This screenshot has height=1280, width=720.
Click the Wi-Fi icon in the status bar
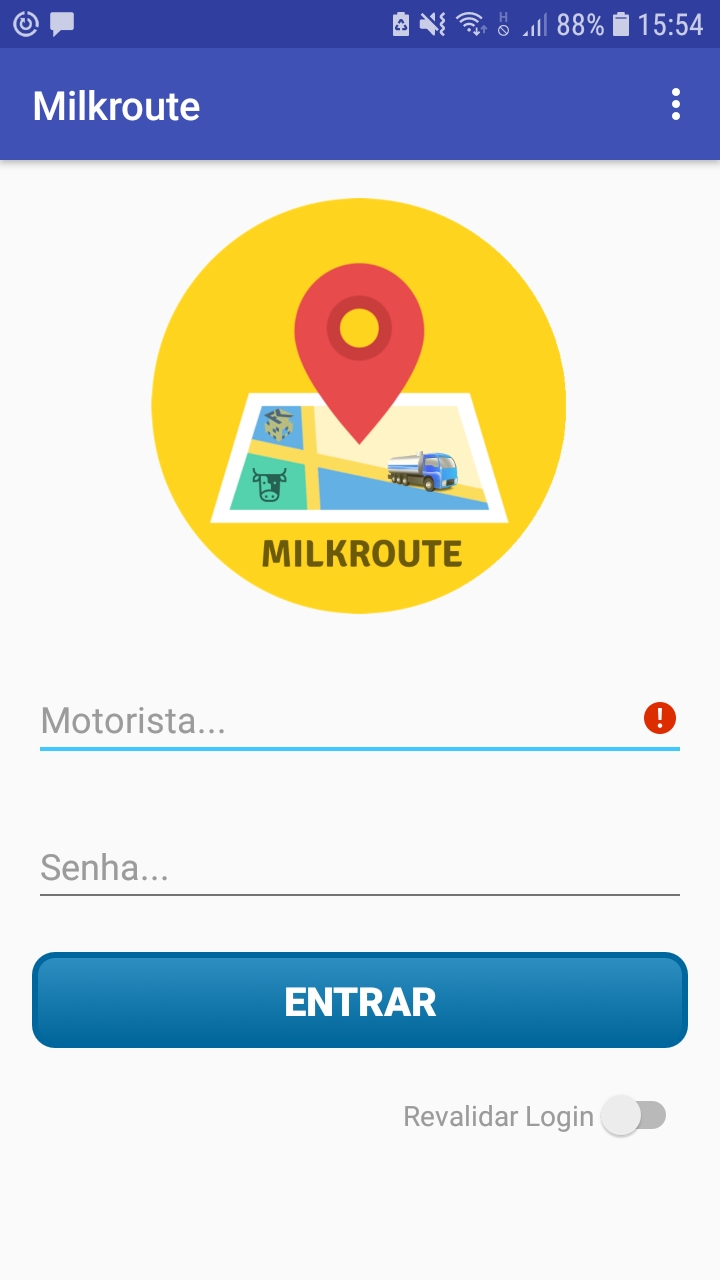click(x=470, y=22)
